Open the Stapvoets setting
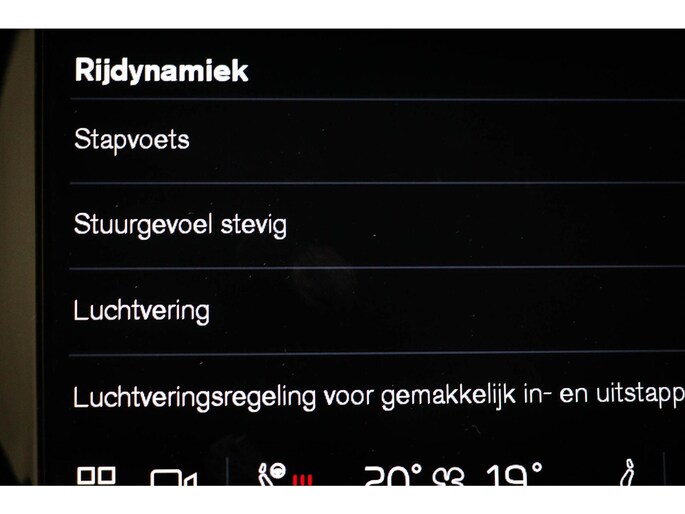The height and width of the screenshot is (514, 685). [132, 140]
